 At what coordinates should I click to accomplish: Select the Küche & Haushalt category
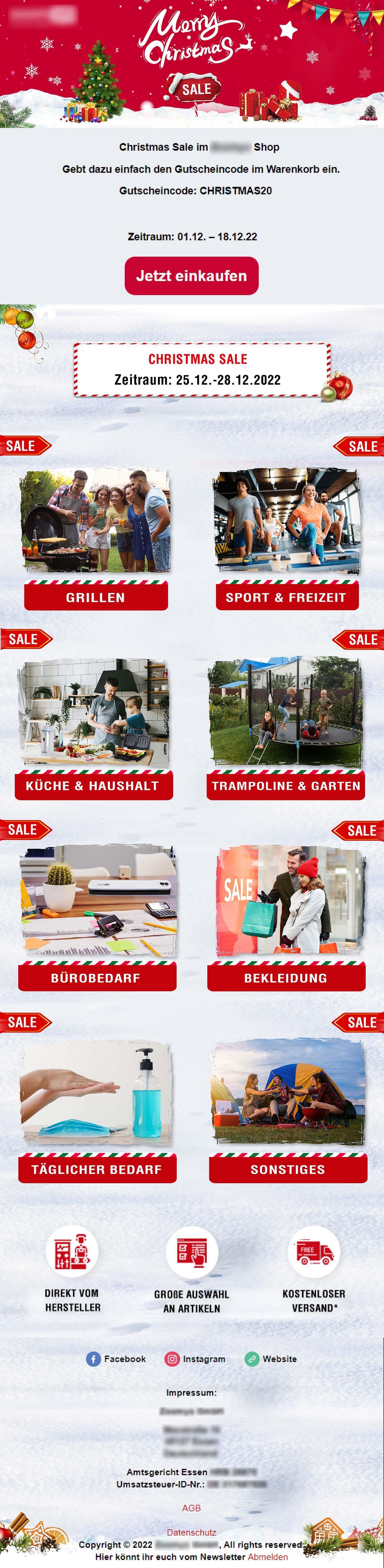(x=93, y=785)
